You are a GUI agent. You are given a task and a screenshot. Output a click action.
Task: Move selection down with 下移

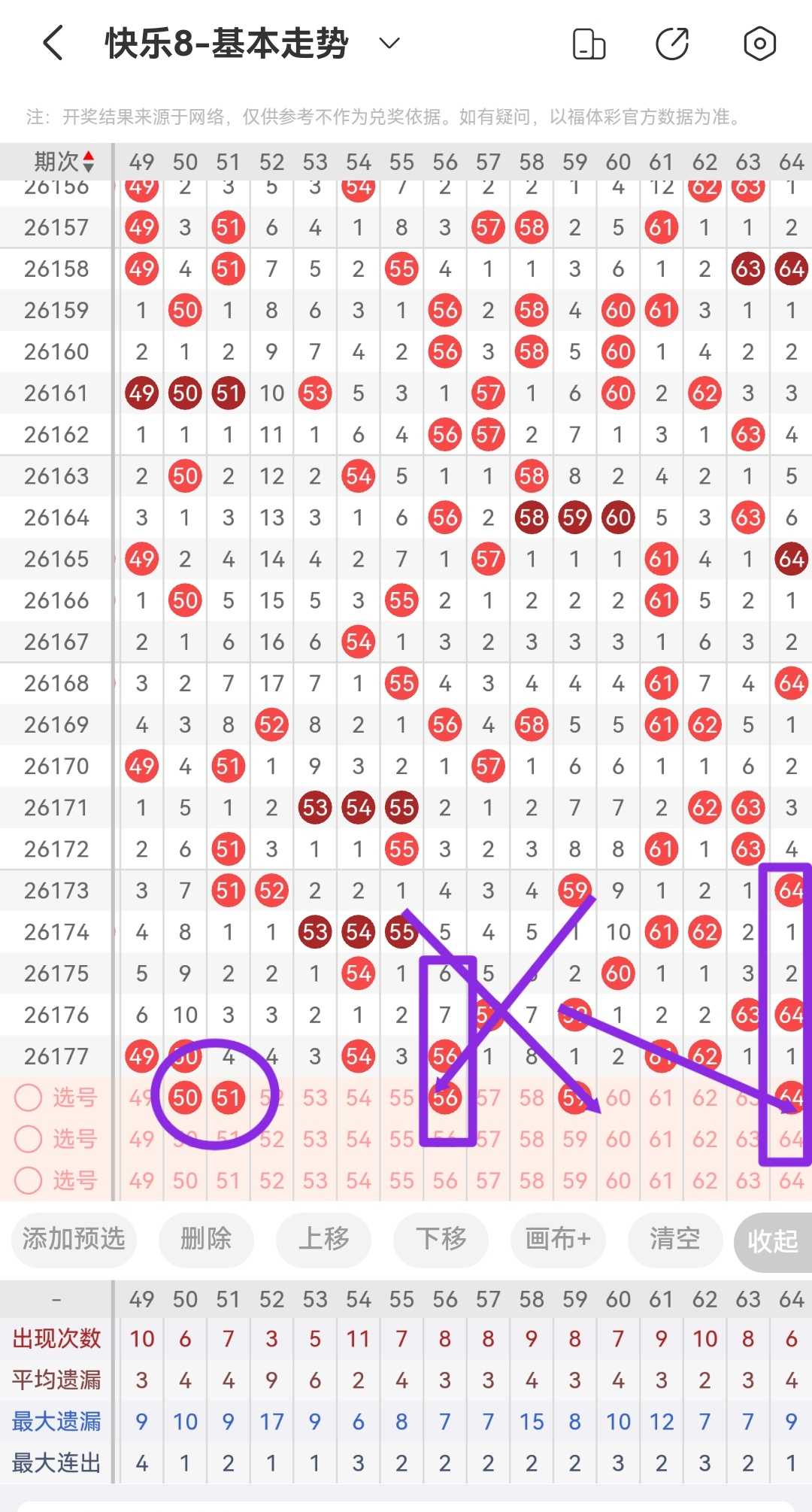tap(441, 1238)
